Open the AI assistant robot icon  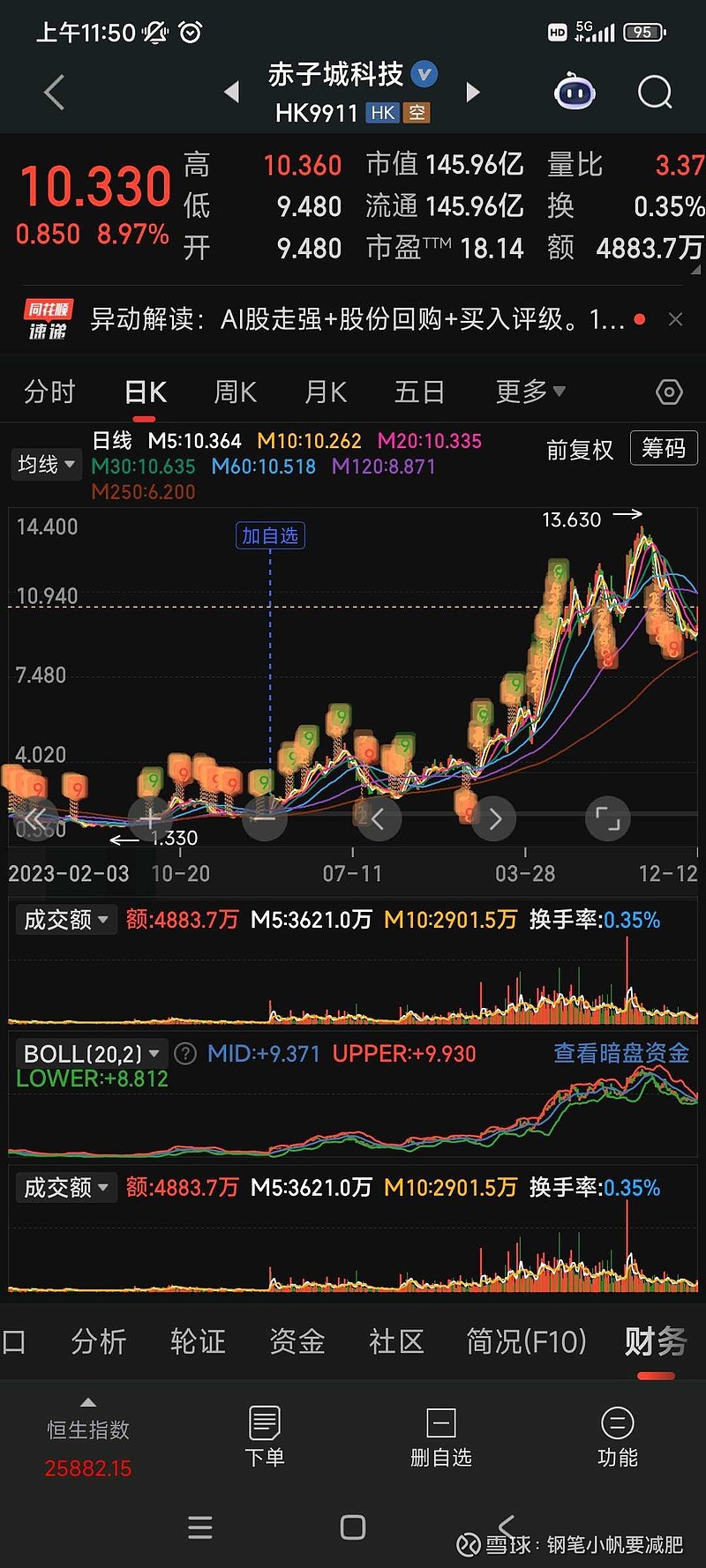[575, 92]
